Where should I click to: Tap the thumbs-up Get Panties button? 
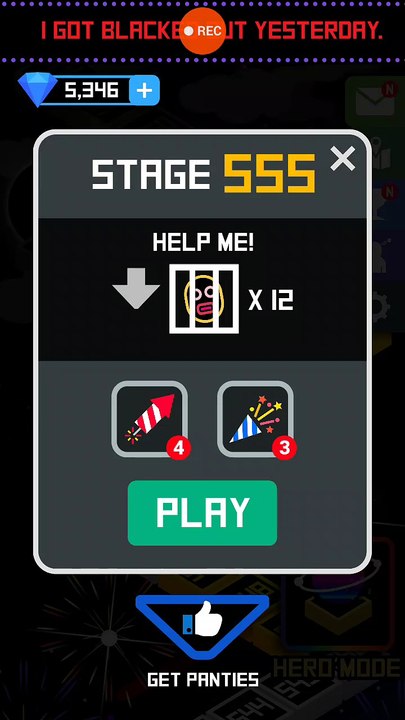click(202, 625)
